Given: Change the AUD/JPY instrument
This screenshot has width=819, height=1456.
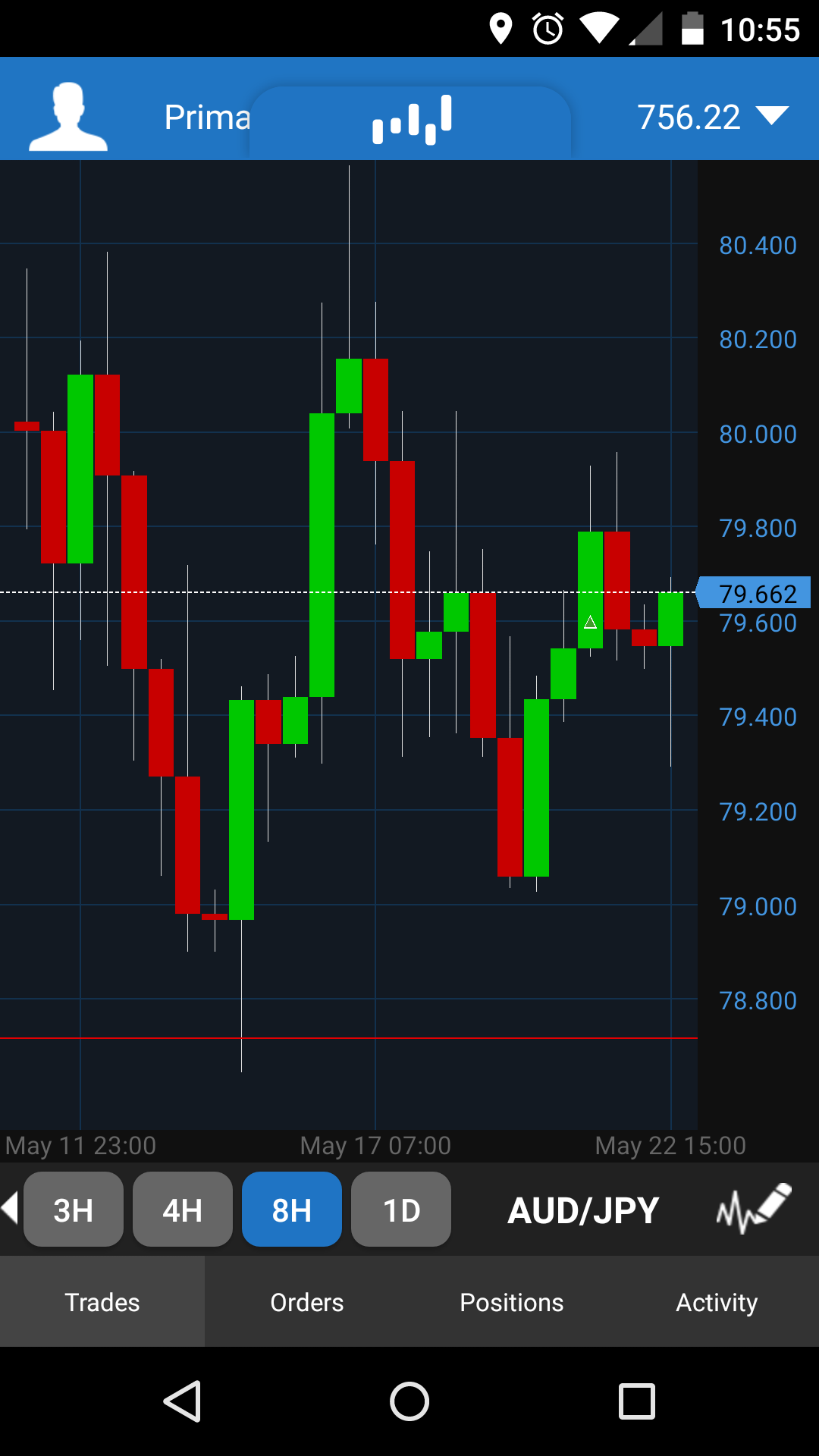Looking at the screenshot, I should [583, 1210].
